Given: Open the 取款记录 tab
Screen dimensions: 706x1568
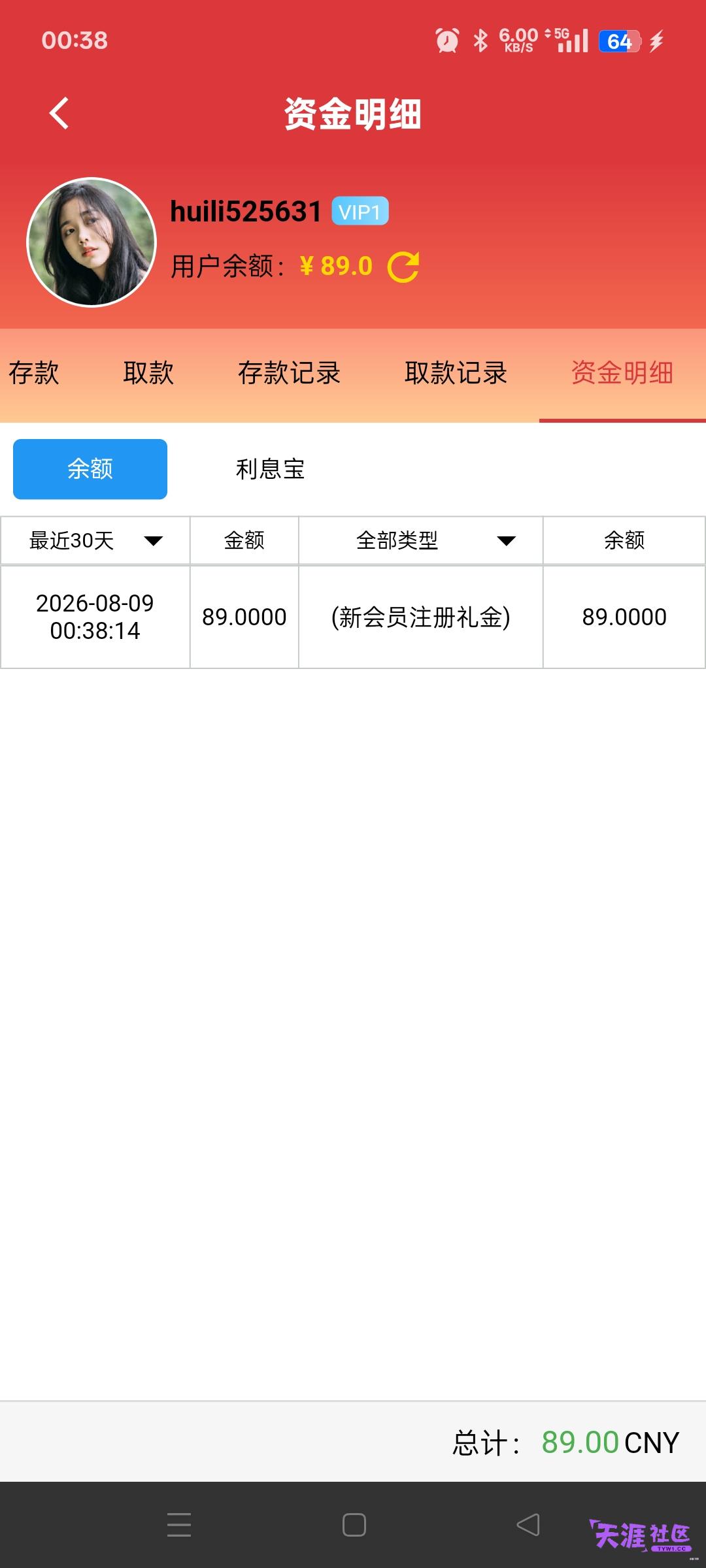Looking at the screenshot, I should pos(456,373).
